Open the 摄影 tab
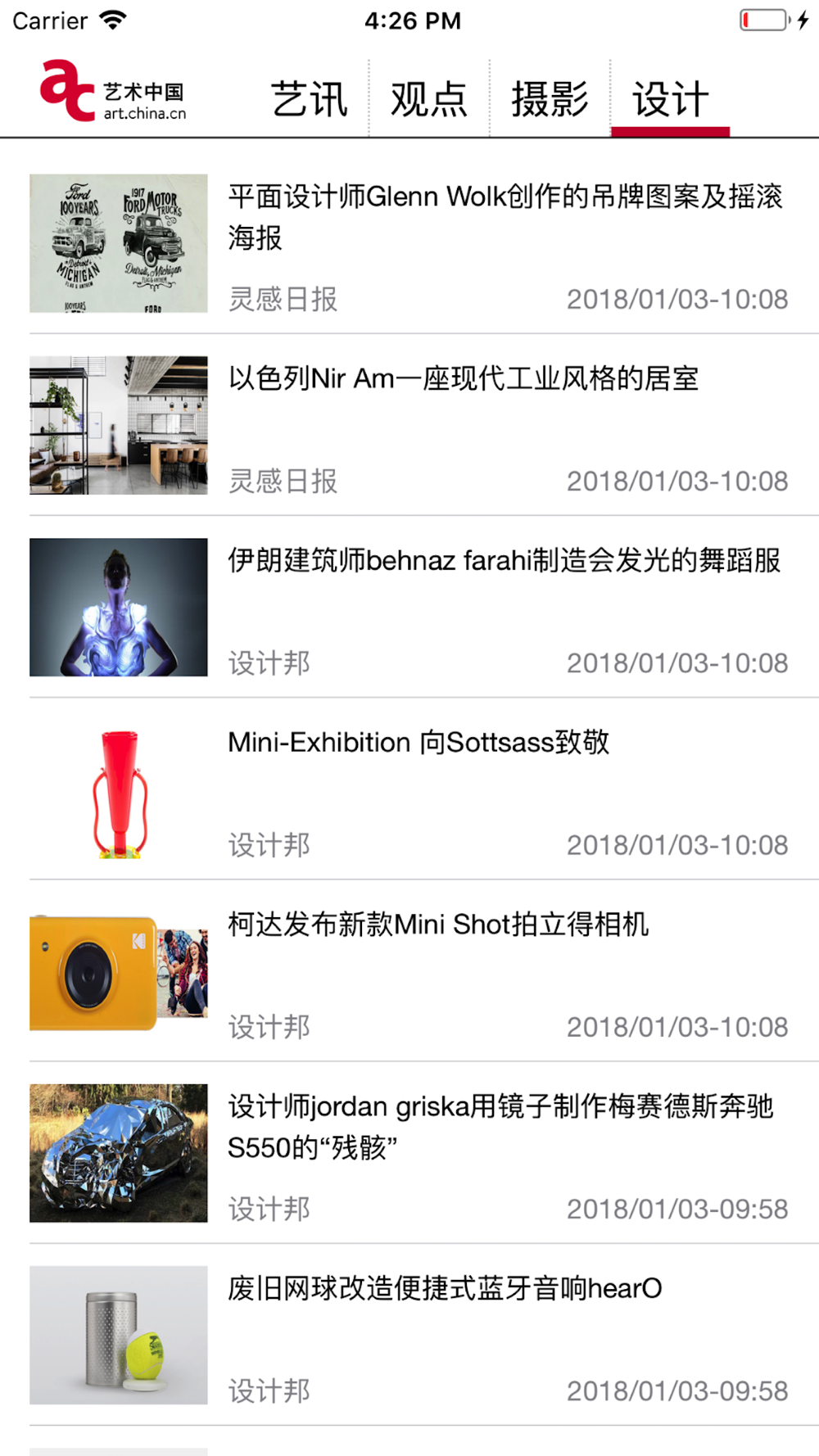819x1456 pixels. pos(550,99)
